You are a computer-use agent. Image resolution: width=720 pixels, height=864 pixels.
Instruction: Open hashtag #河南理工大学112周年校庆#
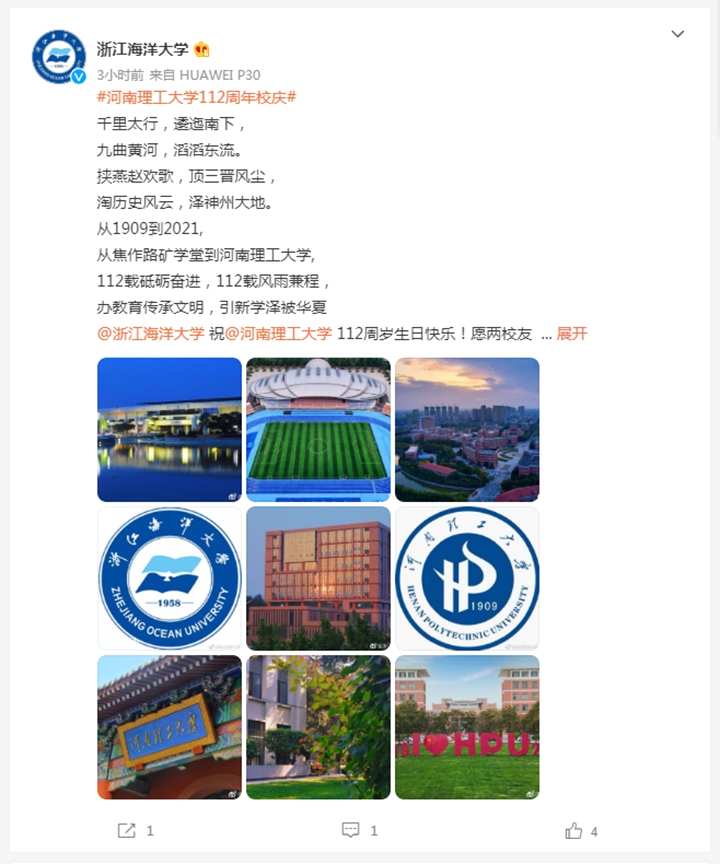196,97
